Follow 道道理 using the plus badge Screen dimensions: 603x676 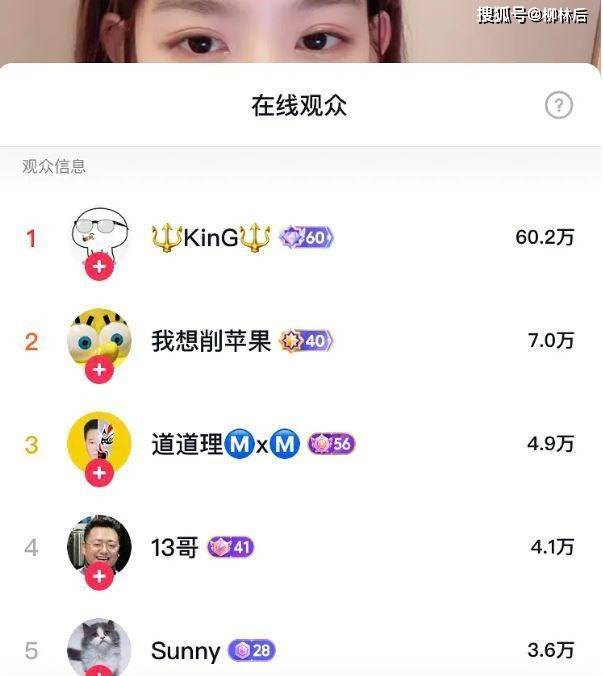coord(98,473)
